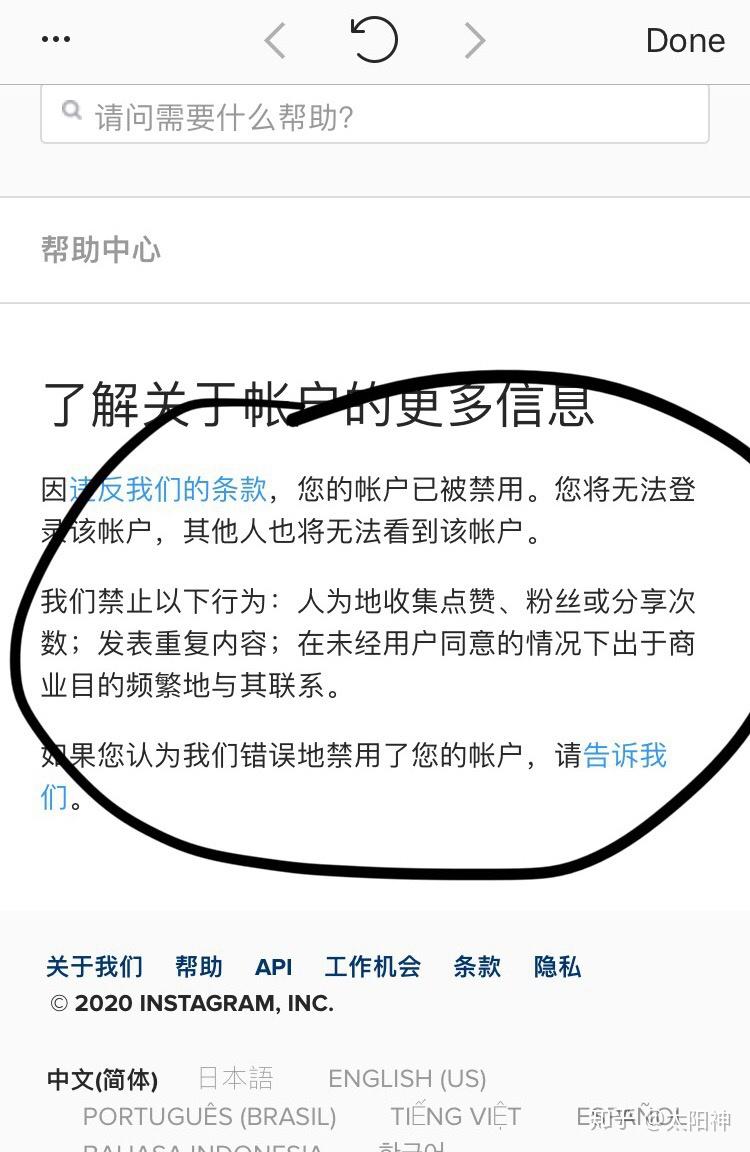Open 关于我们 in the footer
This screenshot has width=750, height=1152.
point(94,967)
